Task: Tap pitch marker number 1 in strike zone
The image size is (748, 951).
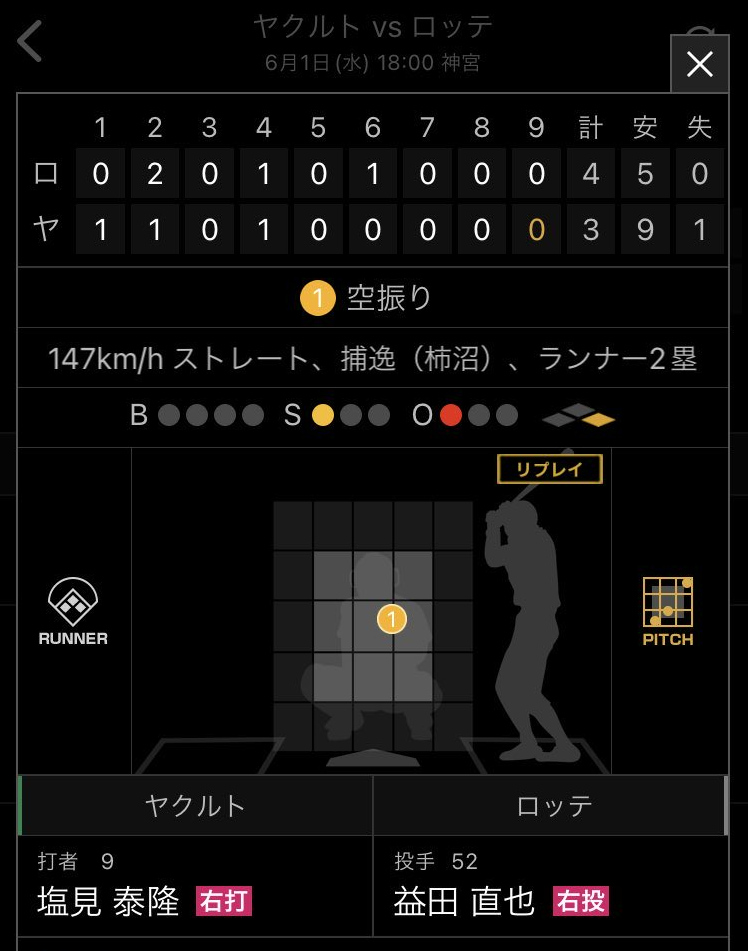Action: coord(392,620)
